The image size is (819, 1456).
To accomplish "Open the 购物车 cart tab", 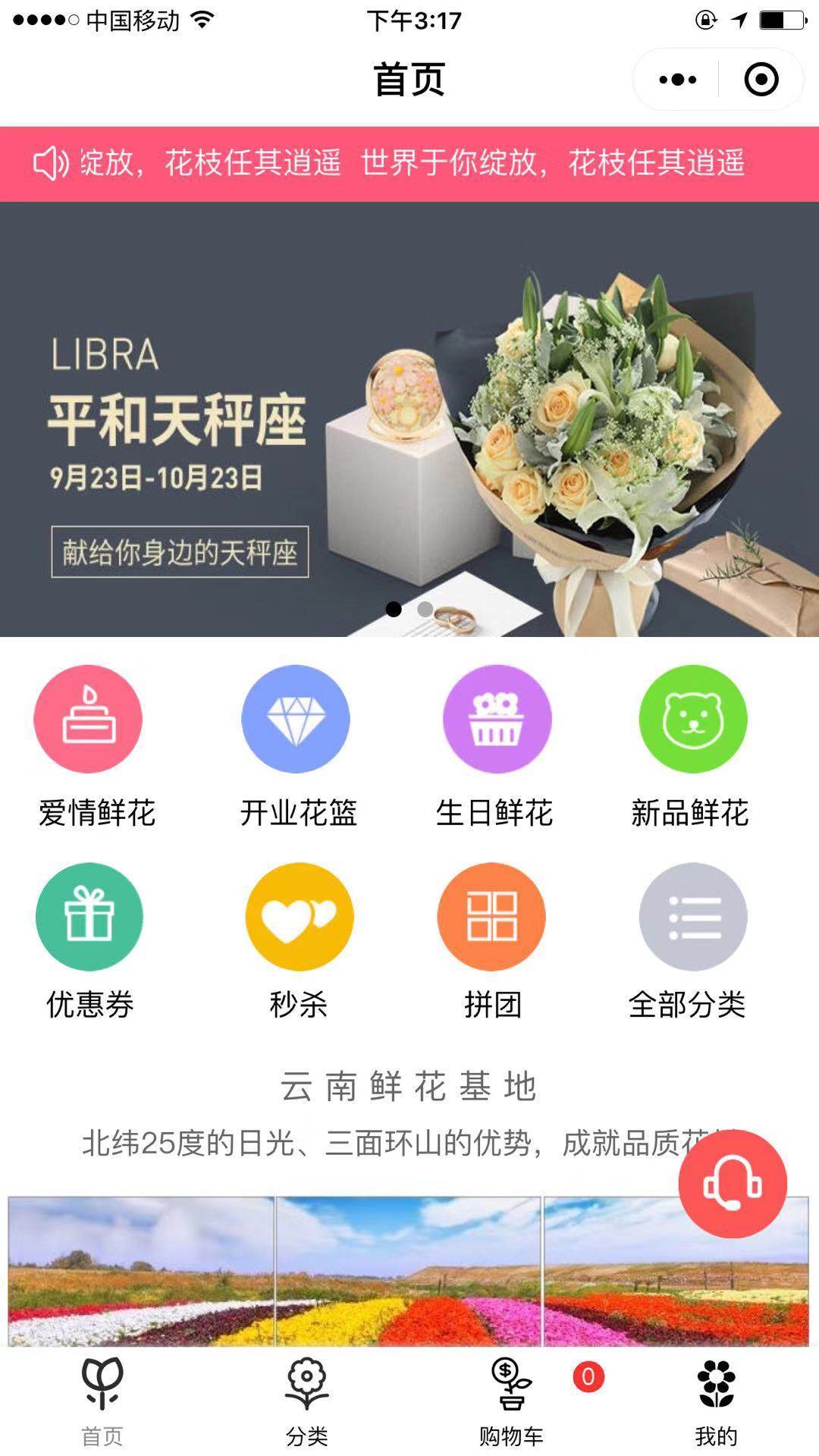I will [x=511, y=1402].
